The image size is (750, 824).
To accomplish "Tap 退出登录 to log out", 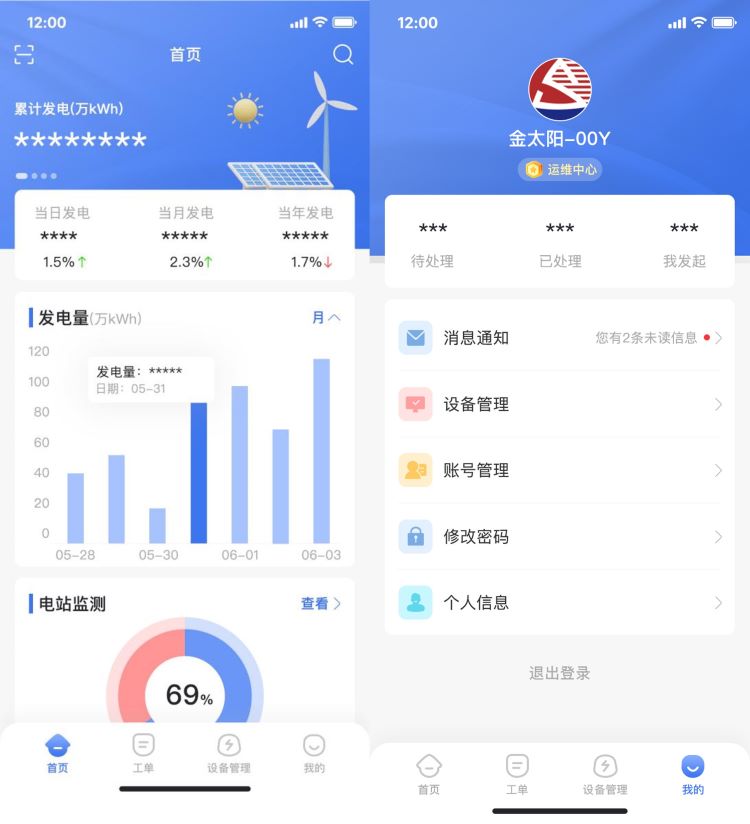I will point(559,673).
